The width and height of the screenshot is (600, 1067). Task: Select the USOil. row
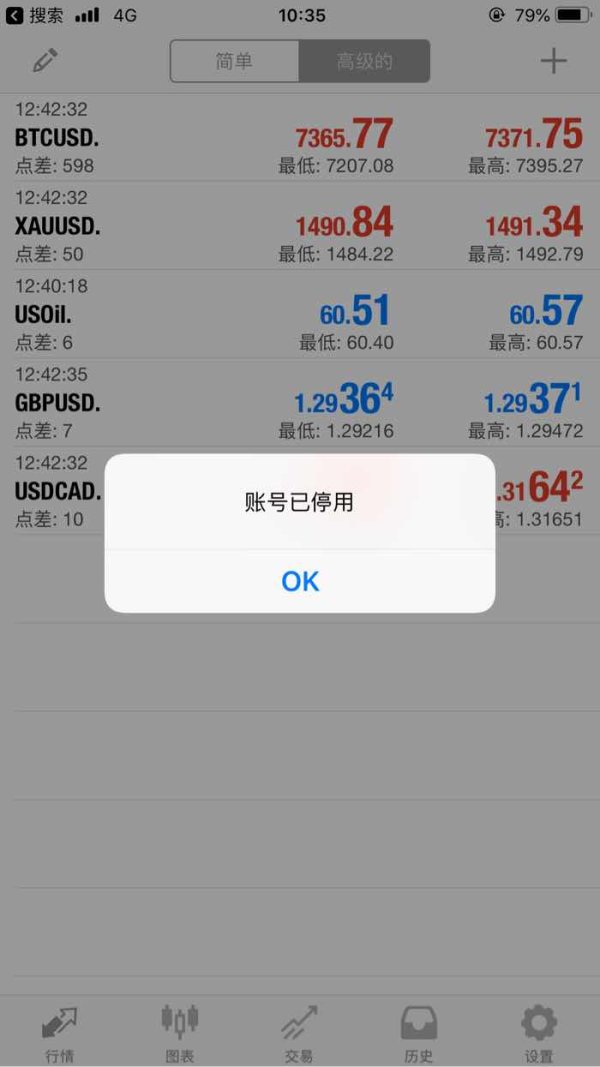[x=300, y=314]
